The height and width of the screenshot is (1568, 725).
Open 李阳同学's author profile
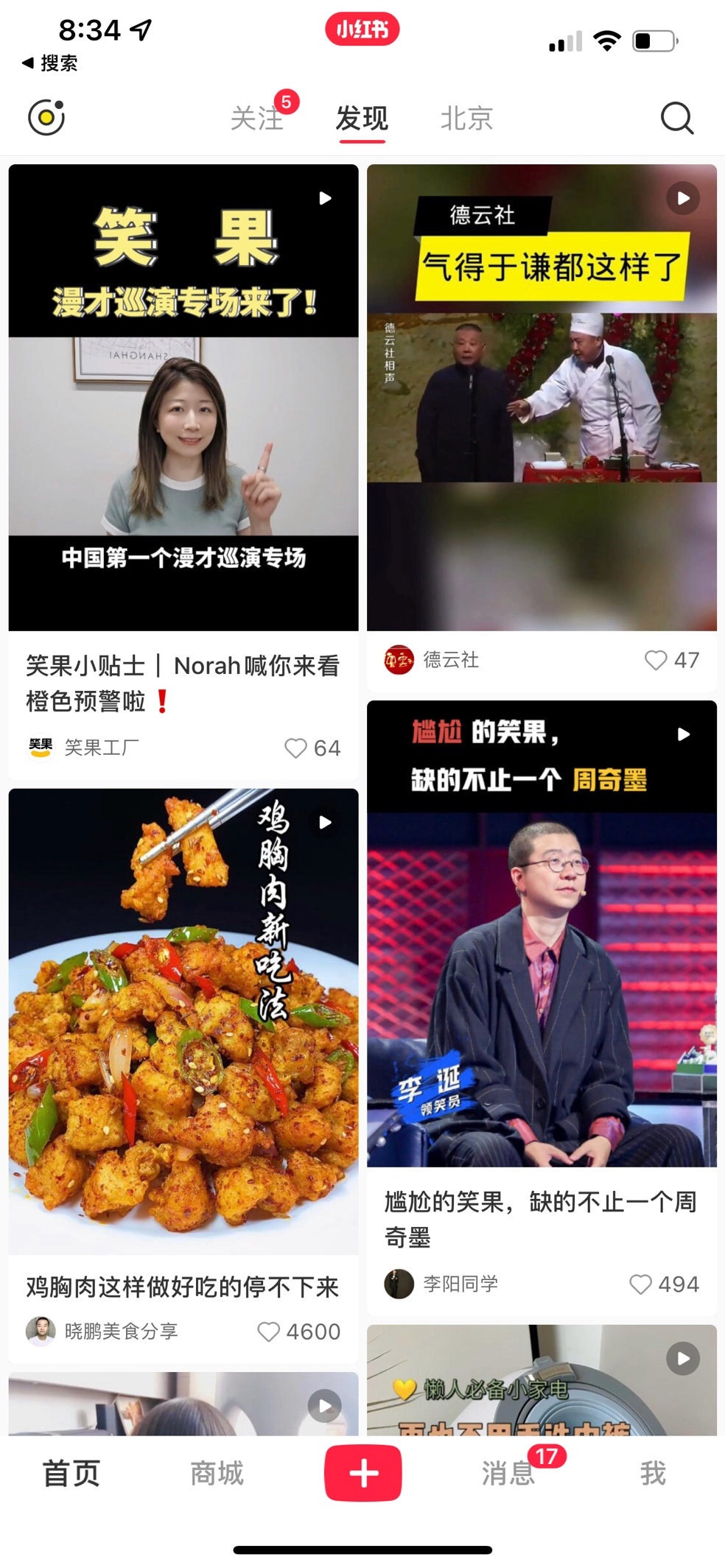point(442,1284)
